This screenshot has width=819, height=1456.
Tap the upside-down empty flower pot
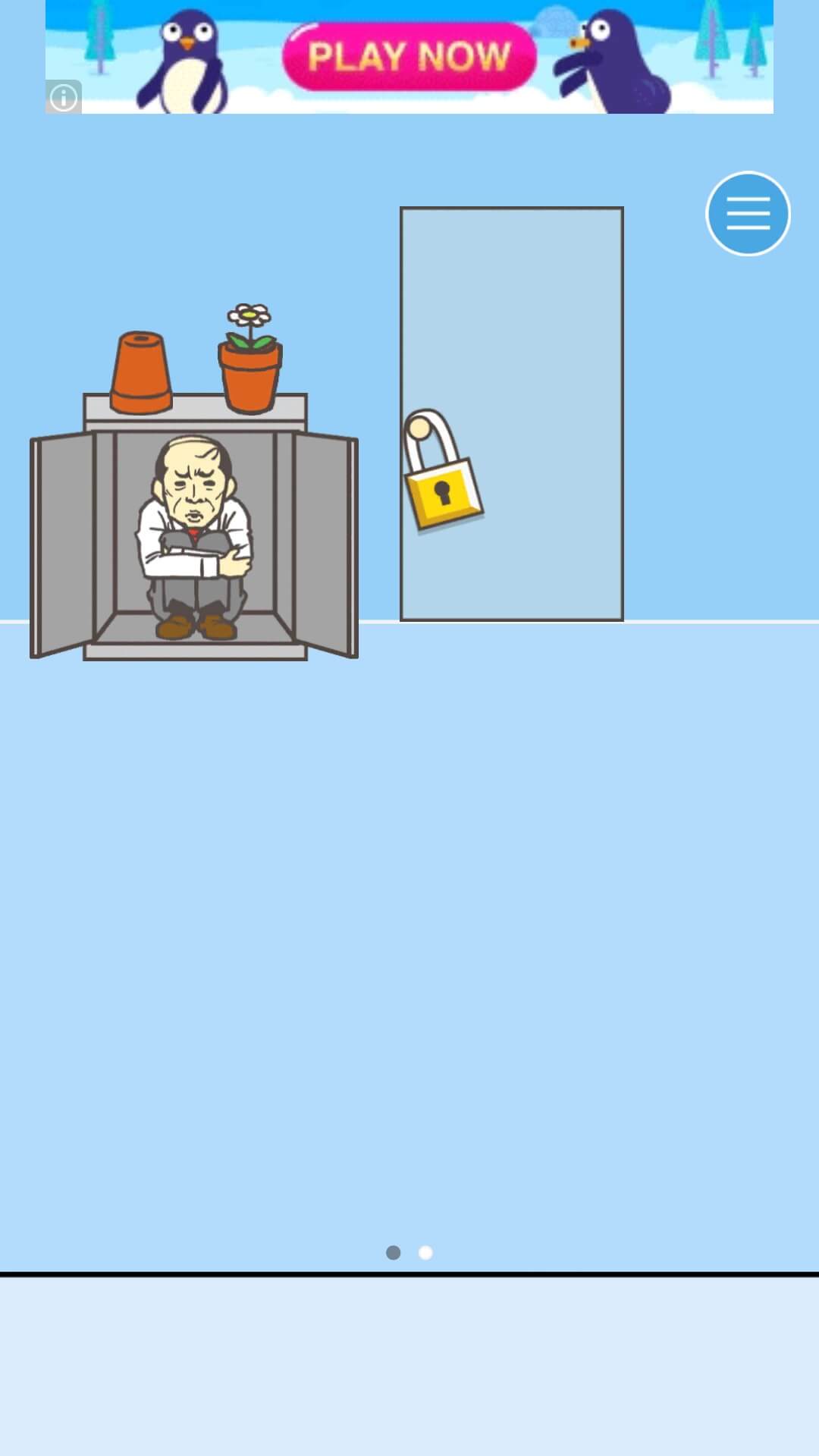[x=141, y=372]
